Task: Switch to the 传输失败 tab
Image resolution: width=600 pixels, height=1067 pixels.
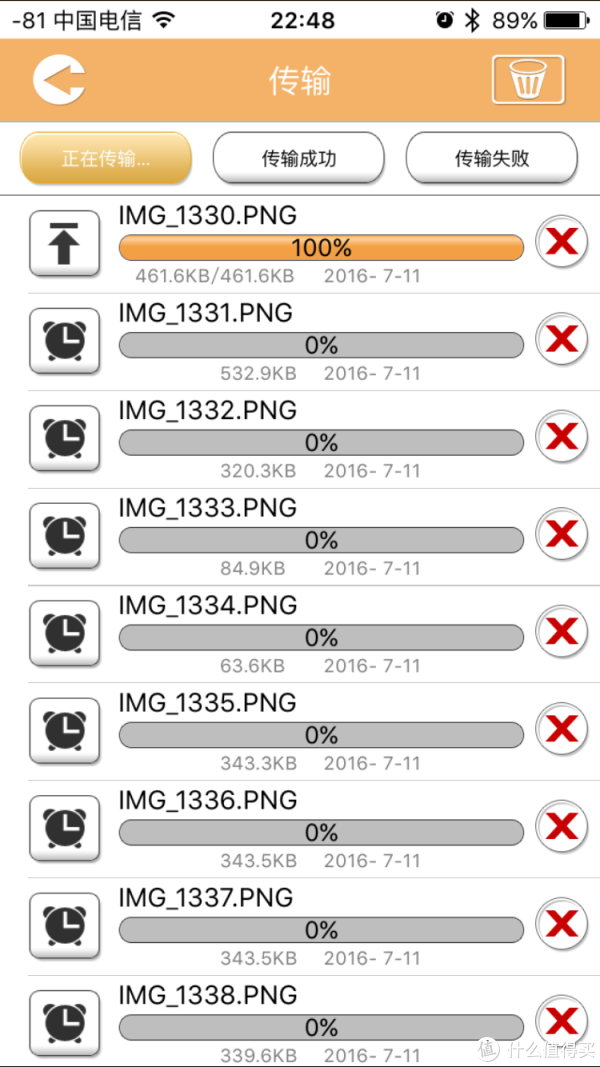Action: [492, 159]
